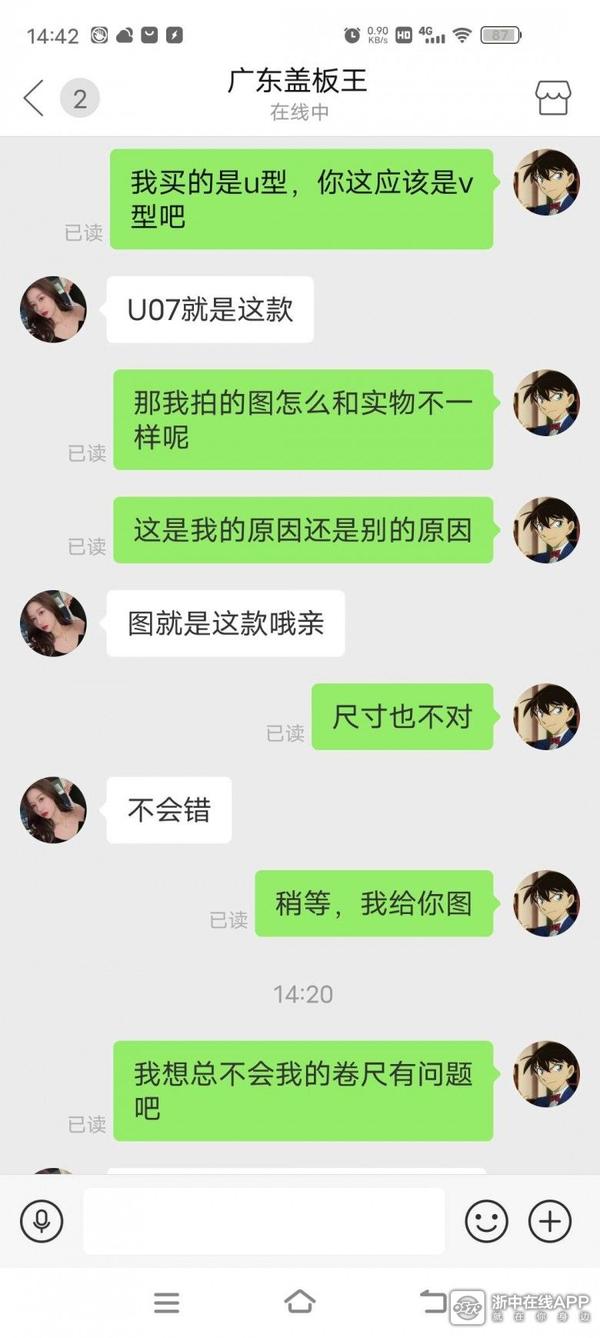Tap the system home button
The image size is (600, 1338).
pyautogui.click(x=300, y=1301)
